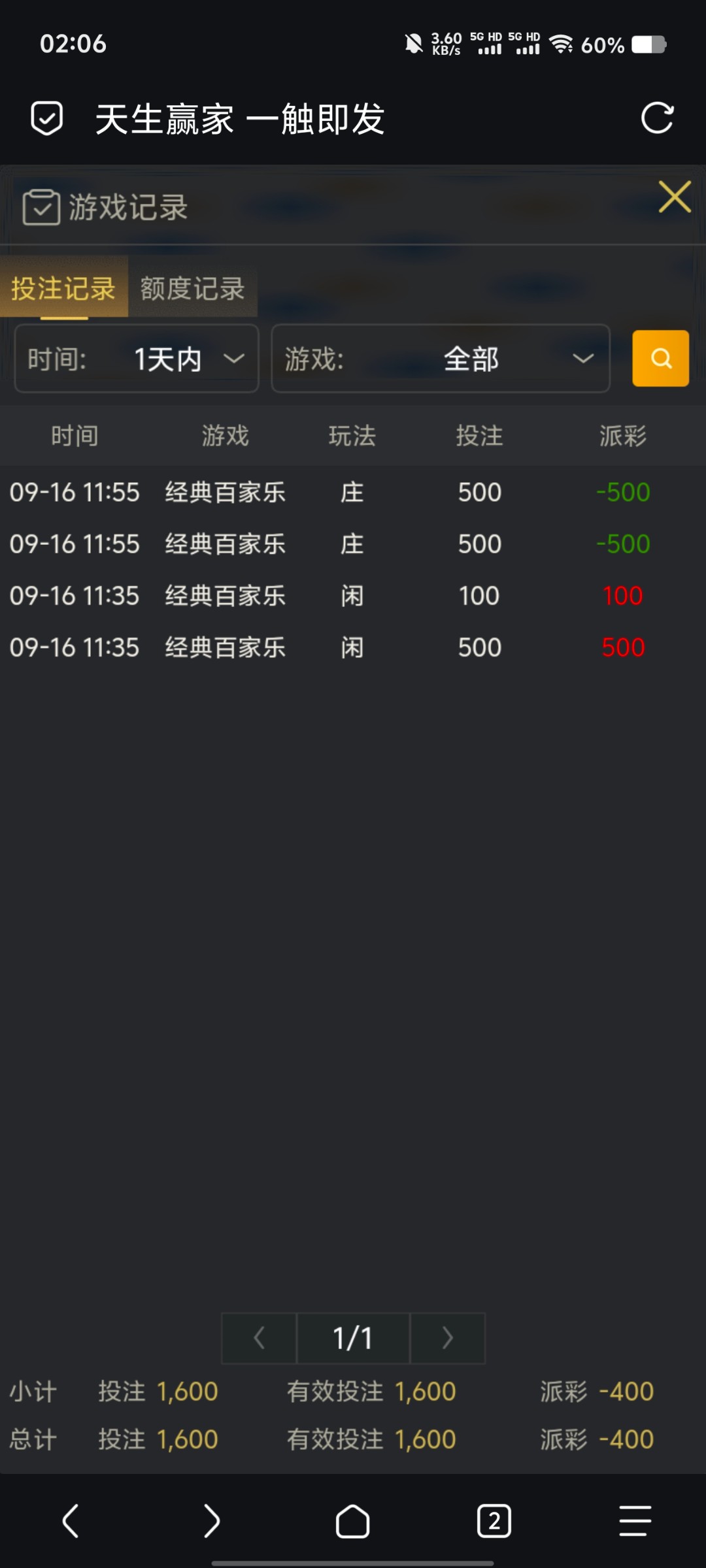The height and width of the screenshot is (1568, 706).
Task: Open the browser tab switcher
Action: tap(494, 1521)
